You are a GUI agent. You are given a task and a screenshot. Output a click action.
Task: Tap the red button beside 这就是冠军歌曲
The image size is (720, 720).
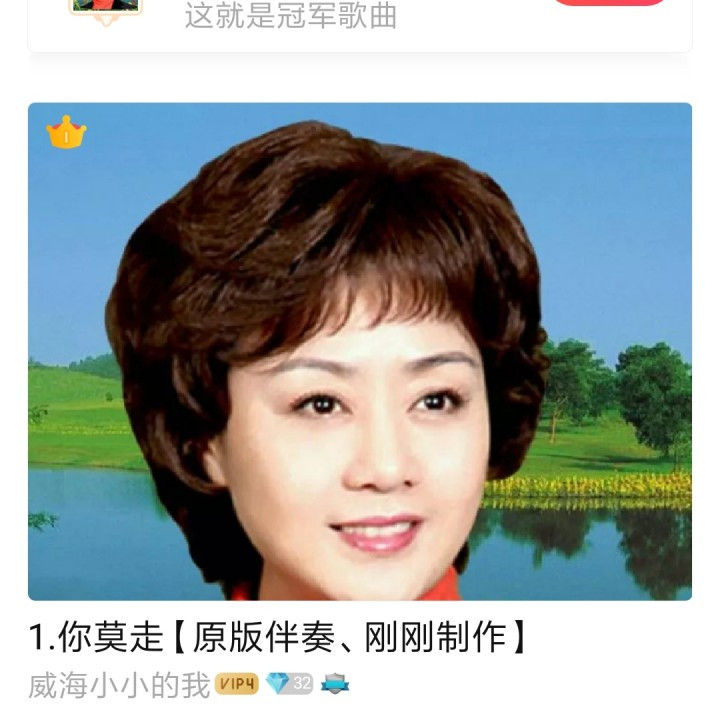[x=624, y=3]
